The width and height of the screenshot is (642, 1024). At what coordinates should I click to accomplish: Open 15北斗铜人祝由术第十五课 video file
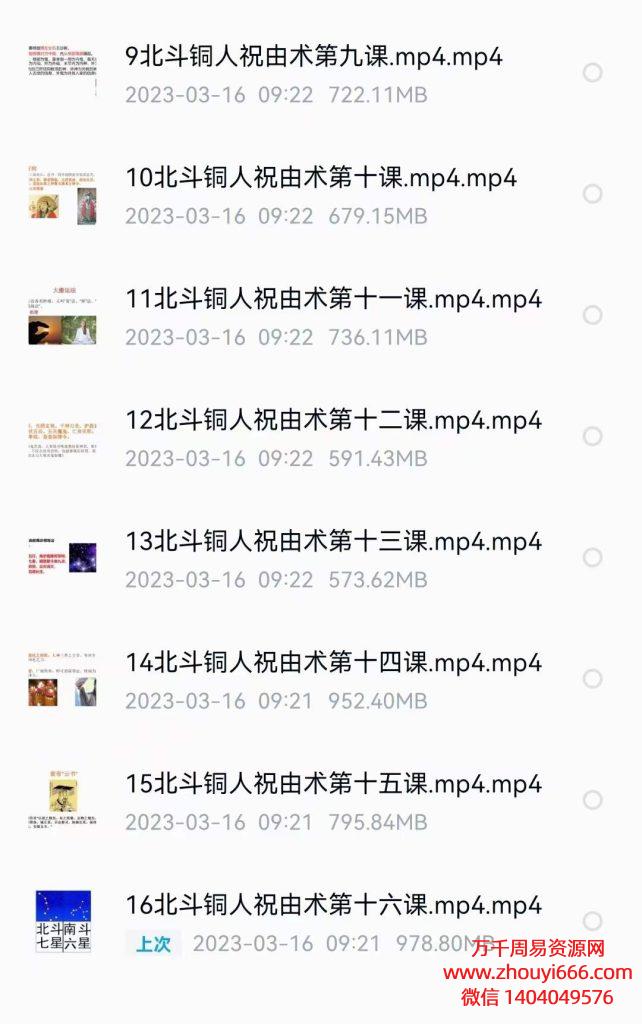[333, 783]
